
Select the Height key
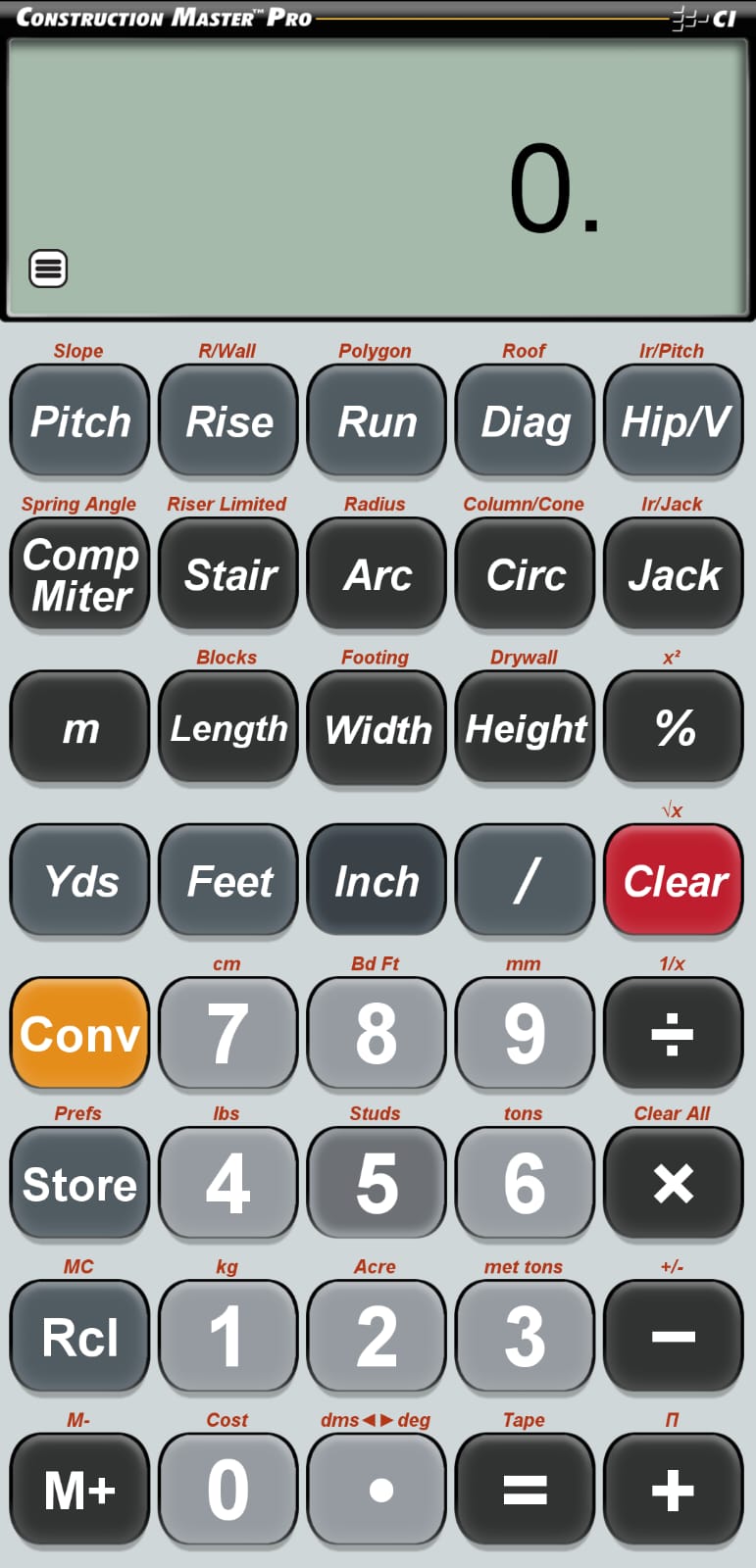click(x=525, y=728)
